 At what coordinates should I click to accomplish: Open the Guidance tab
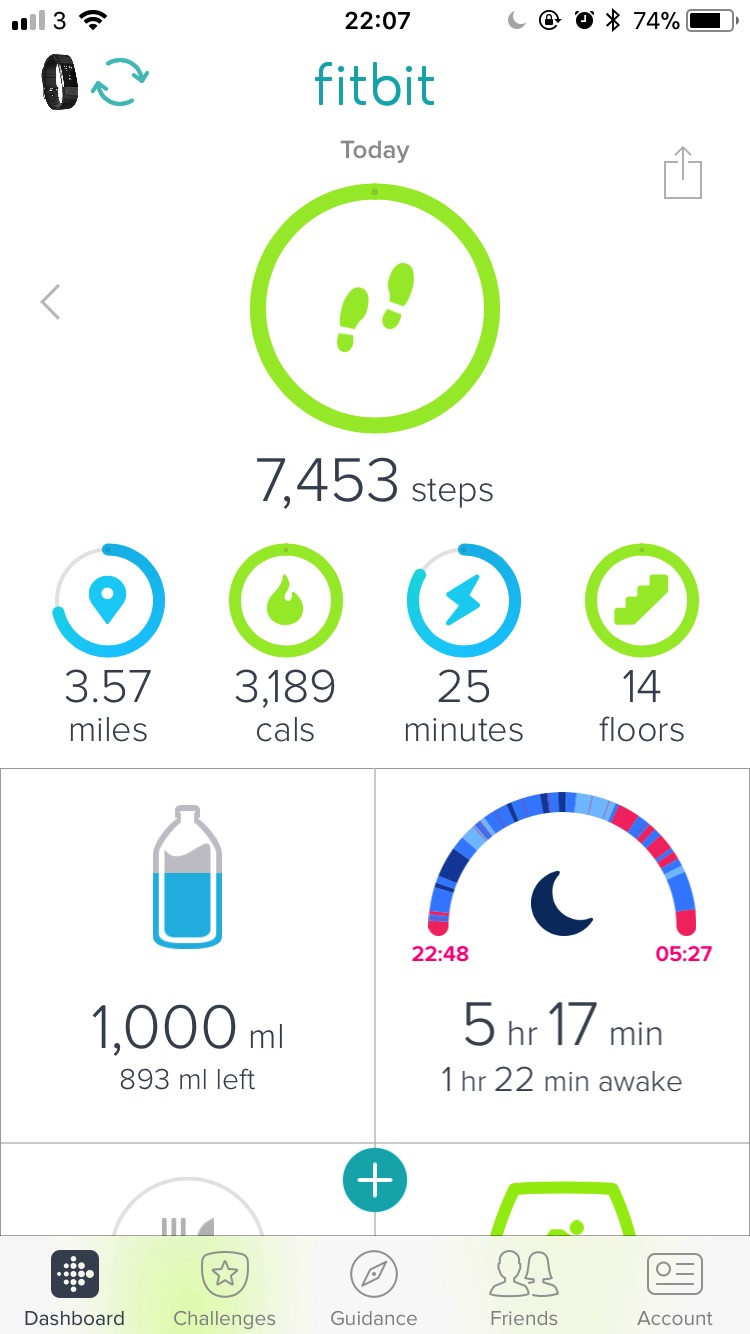pos(374,1285)
